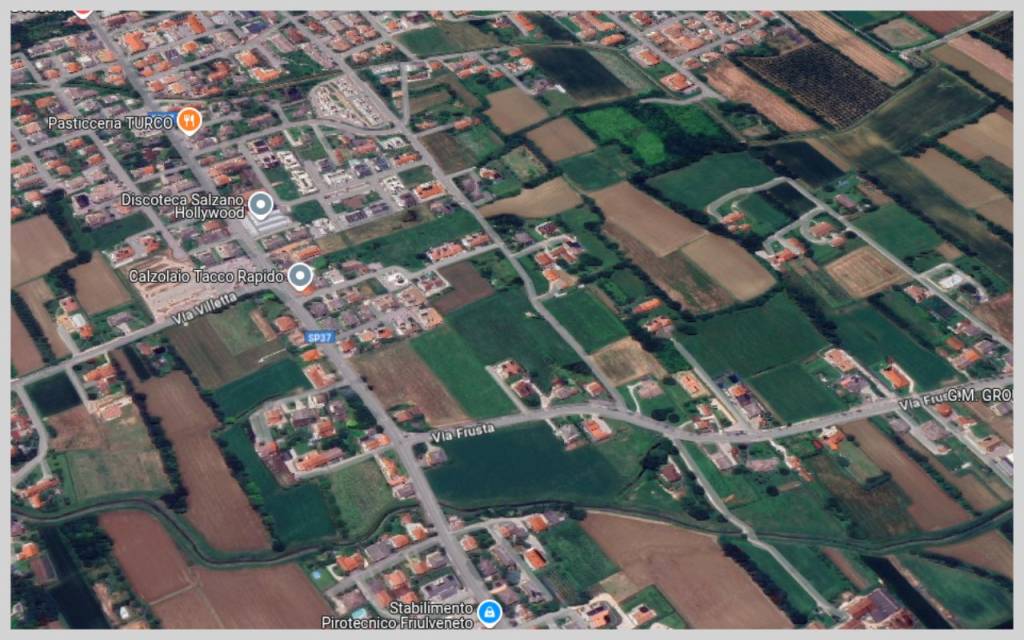Select the Discoteca Salzano Hollywood map pin
1024x640 pixels.
point(261,206)
